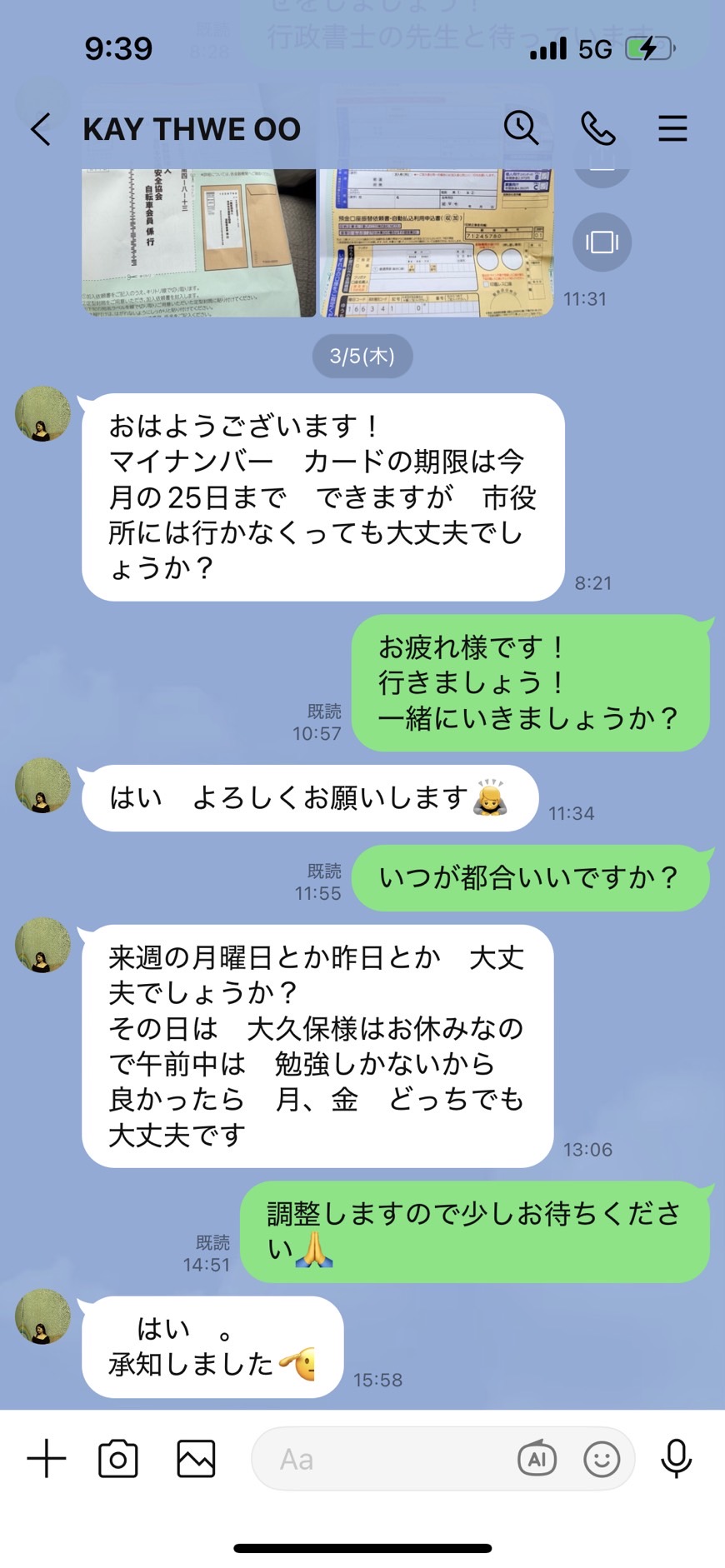Search within this chat
Viewport: 725px width, 1568px height.
point(521,128)
